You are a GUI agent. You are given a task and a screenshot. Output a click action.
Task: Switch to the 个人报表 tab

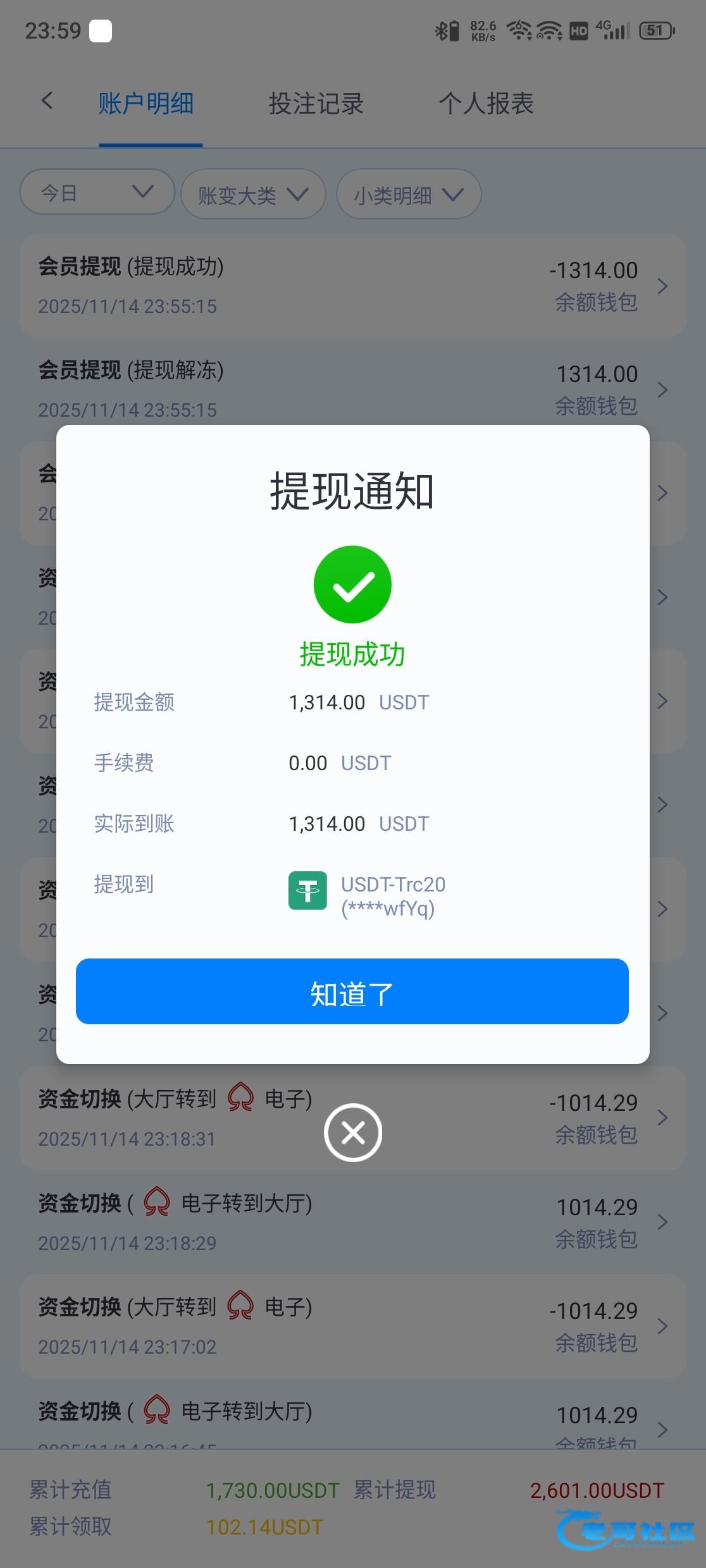(x=486, y=104)
